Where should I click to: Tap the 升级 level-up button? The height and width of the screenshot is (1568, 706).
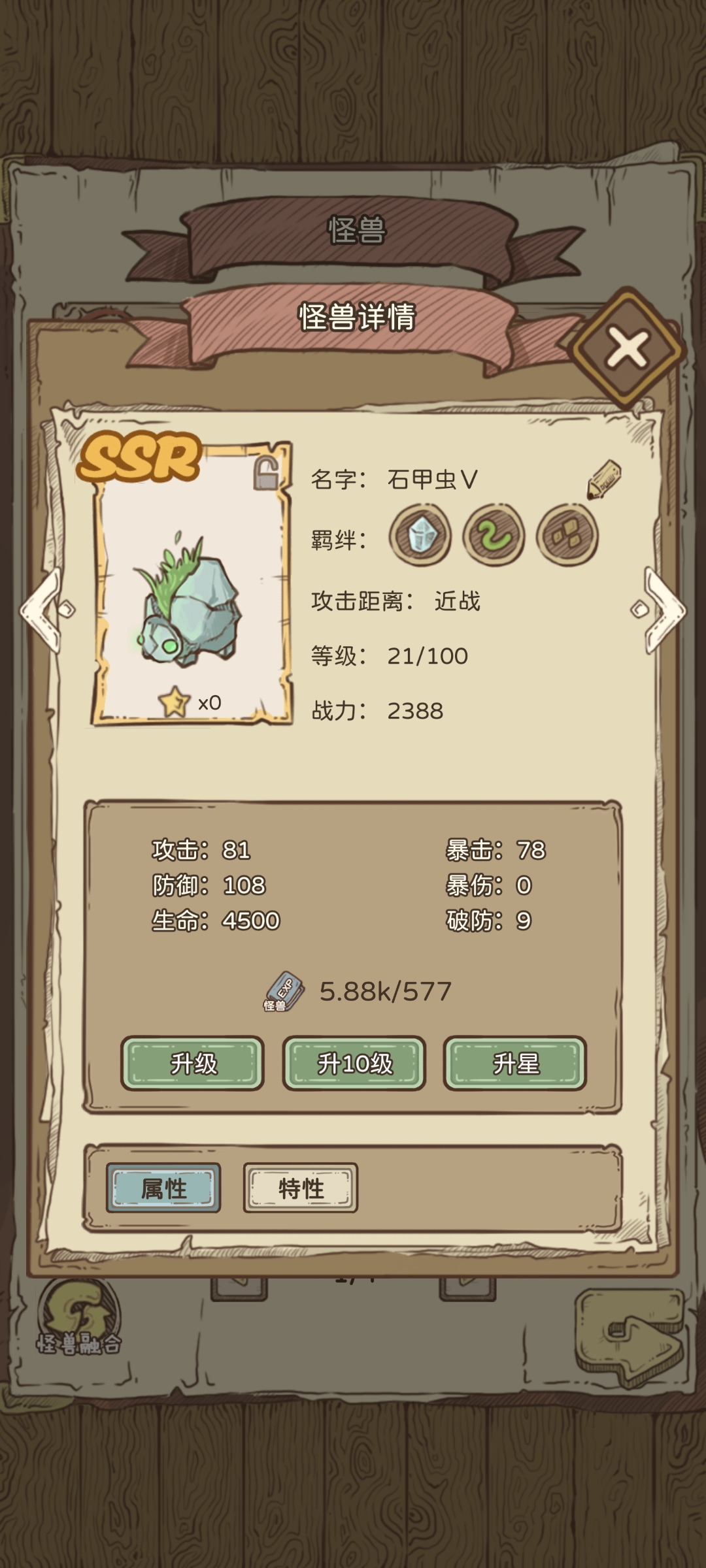pyautogui.click(x=193, y=1063)
